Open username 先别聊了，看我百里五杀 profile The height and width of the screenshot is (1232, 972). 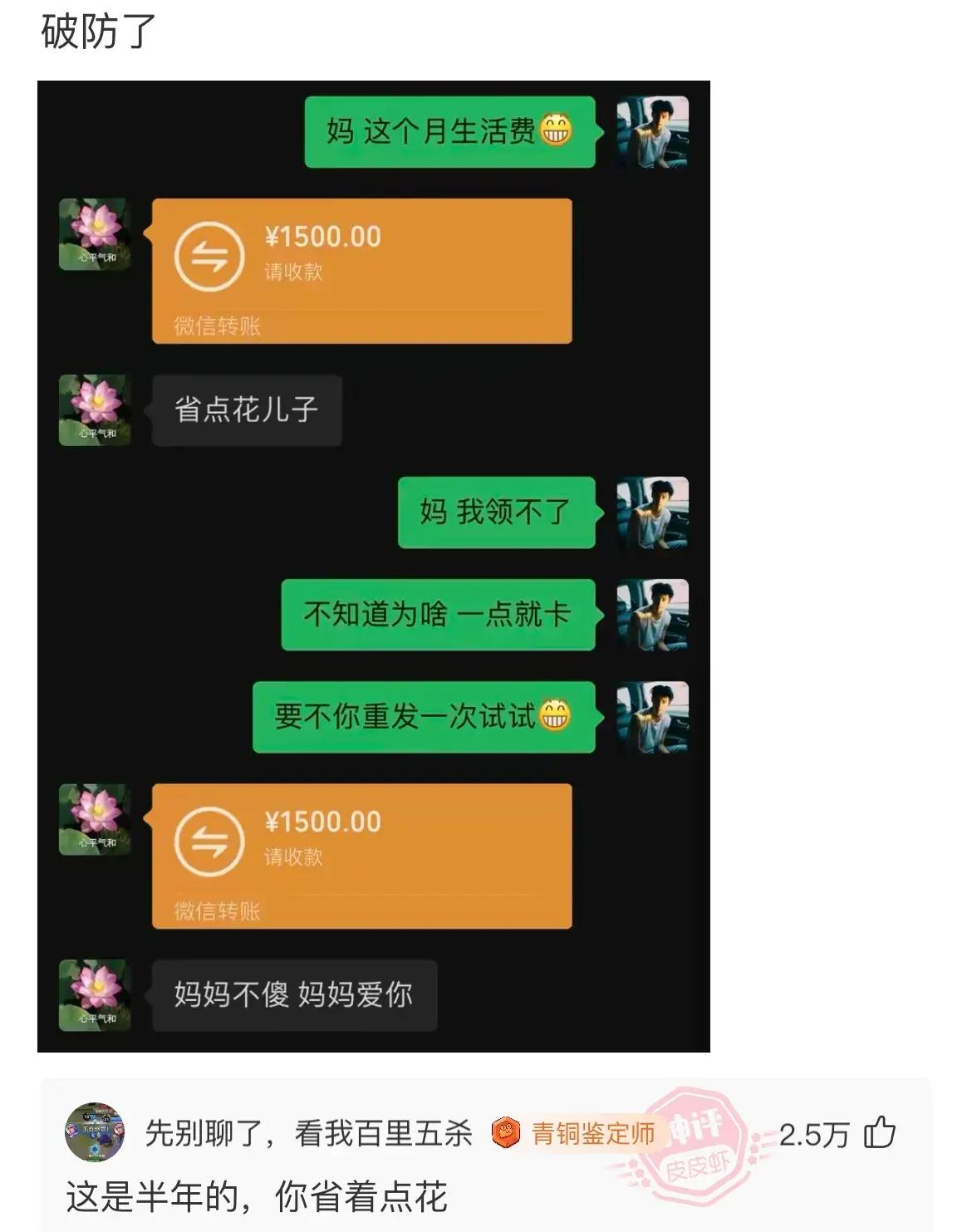308,1134
